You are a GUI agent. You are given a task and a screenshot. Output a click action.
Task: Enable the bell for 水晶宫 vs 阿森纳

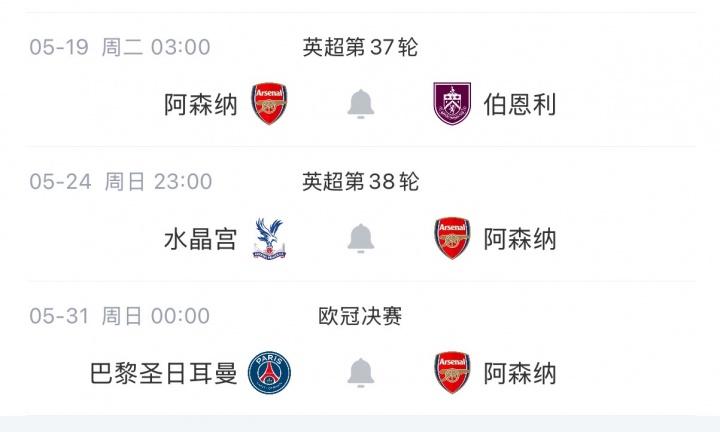pos(360,239)
